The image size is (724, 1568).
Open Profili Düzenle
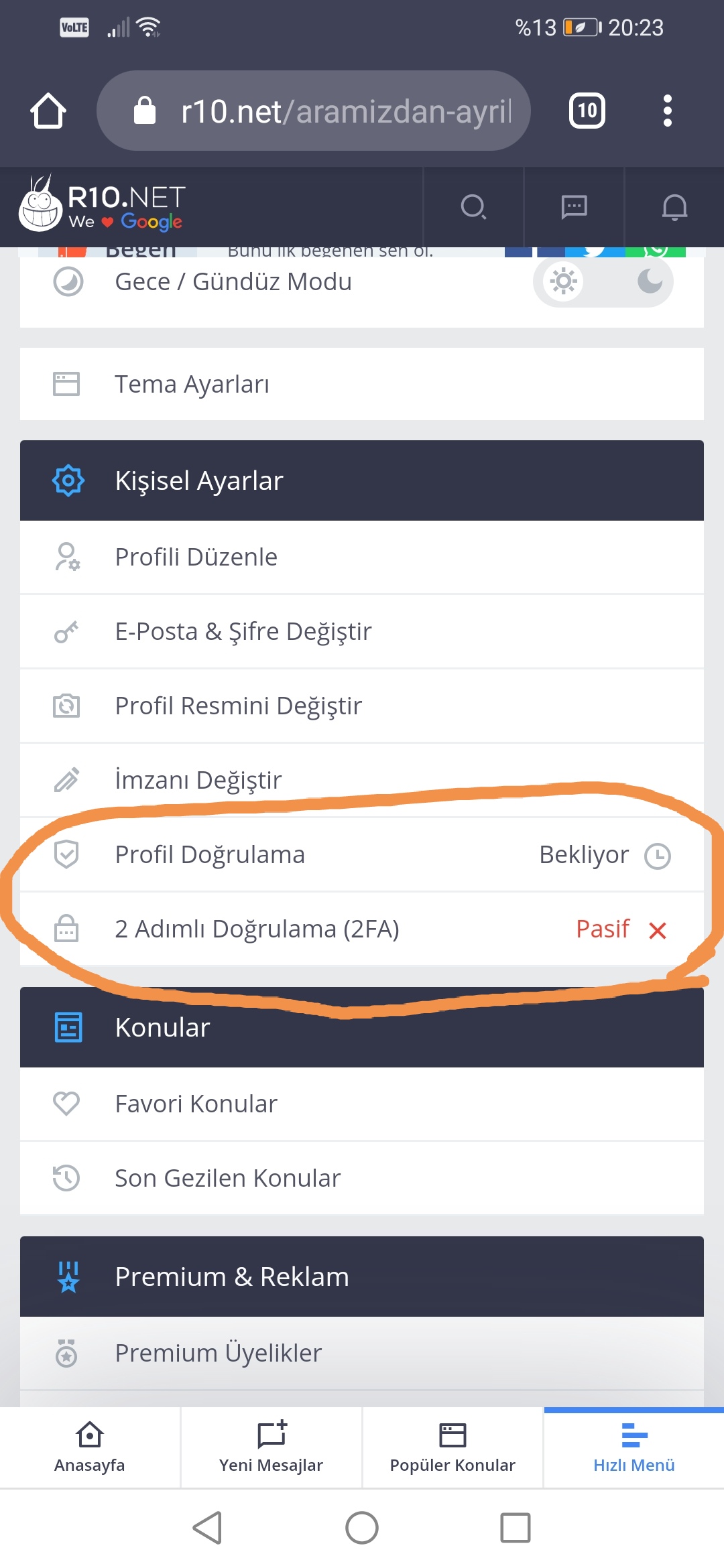coord(362,557)
